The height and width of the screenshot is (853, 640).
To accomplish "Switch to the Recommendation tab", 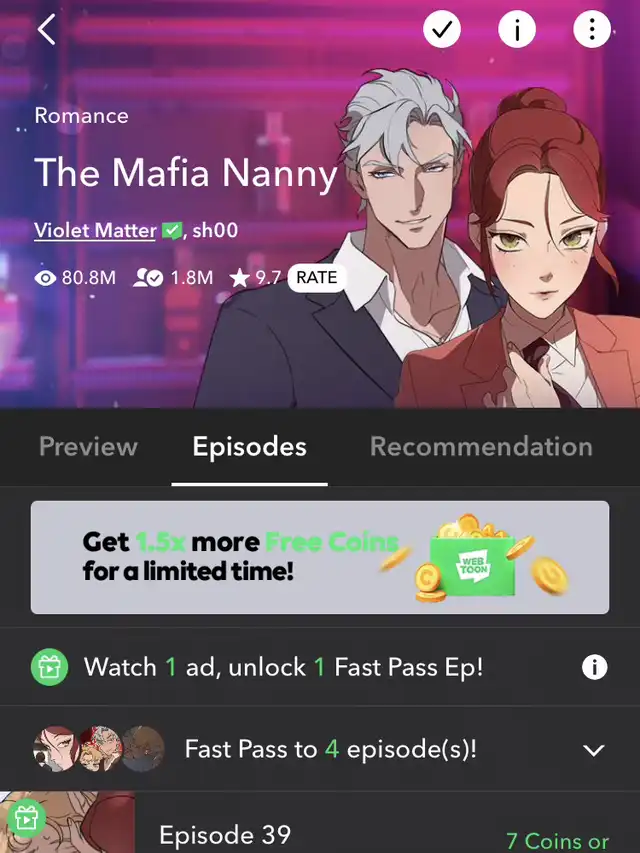I will 481,447.
